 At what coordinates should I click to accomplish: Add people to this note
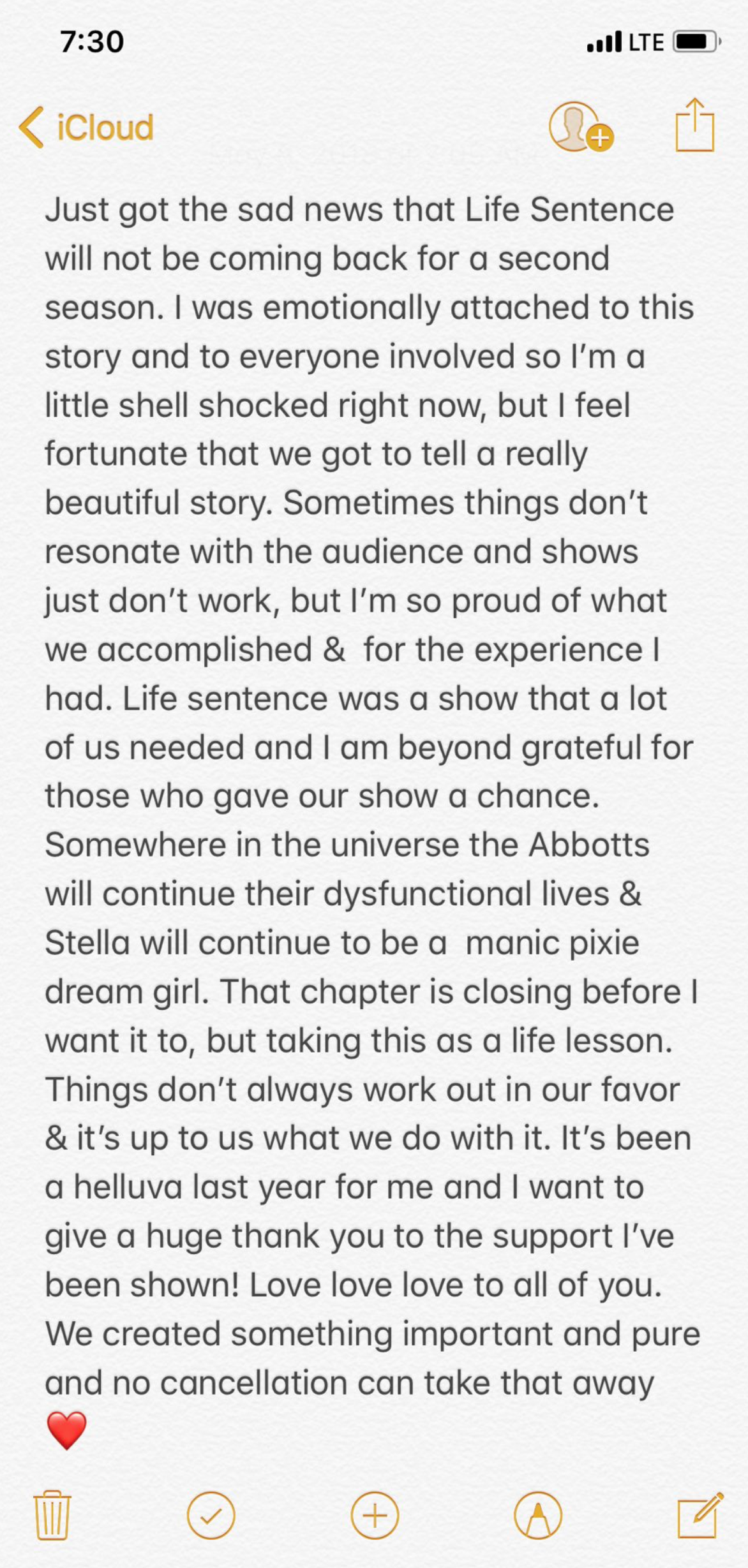[580, 127]
